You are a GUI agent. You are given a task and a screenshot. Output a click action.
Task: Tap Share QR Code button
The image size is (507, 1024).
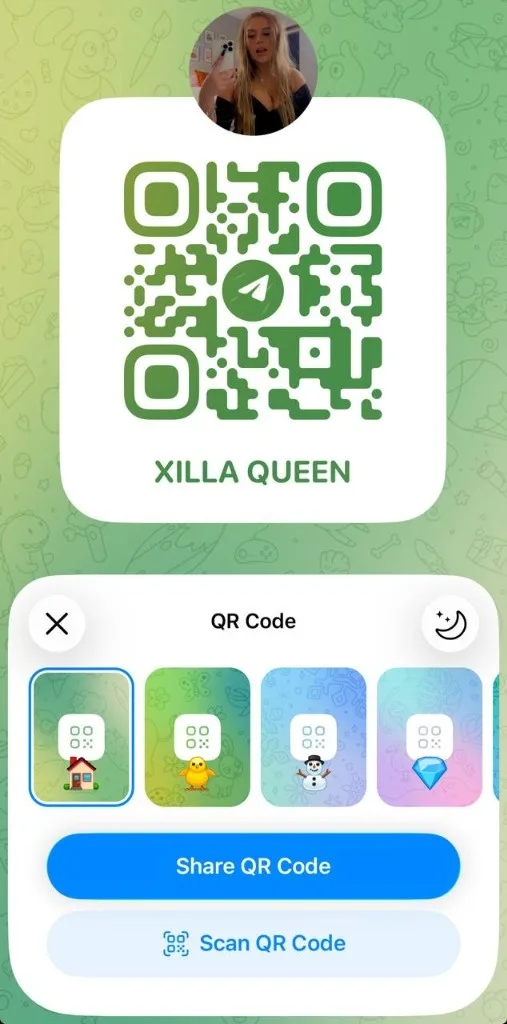click(x=254, y=867)
